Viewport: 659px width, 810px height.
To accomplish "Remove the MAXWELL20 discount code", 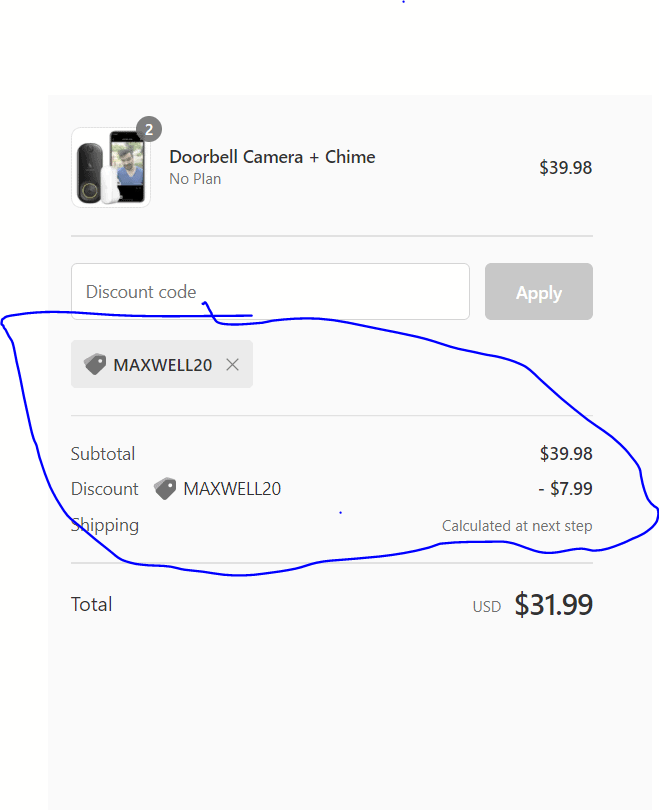I will coord(233,365).
